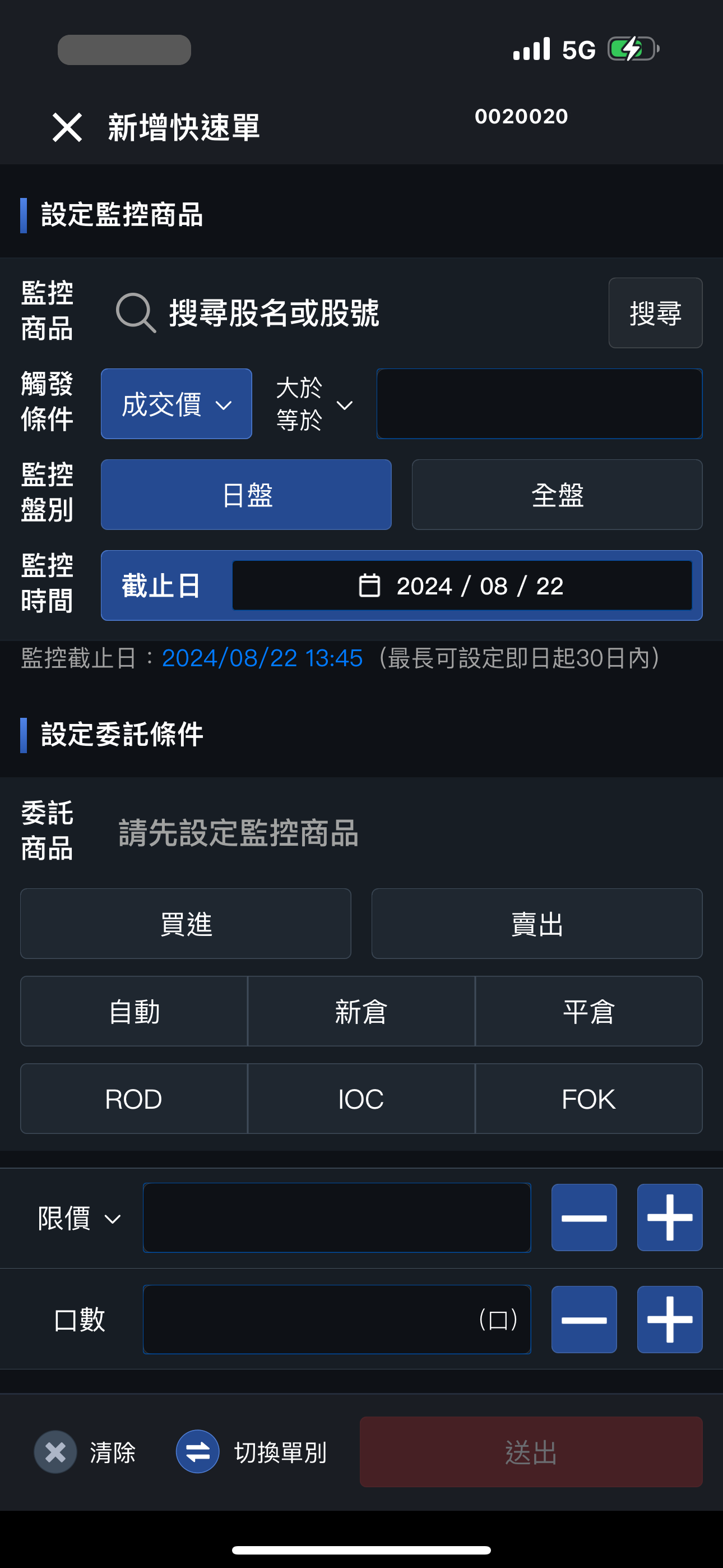This screenshot has width=723, height=1568.
Task: Click the 切換單別 switch icon
Action: (198, 1452)
